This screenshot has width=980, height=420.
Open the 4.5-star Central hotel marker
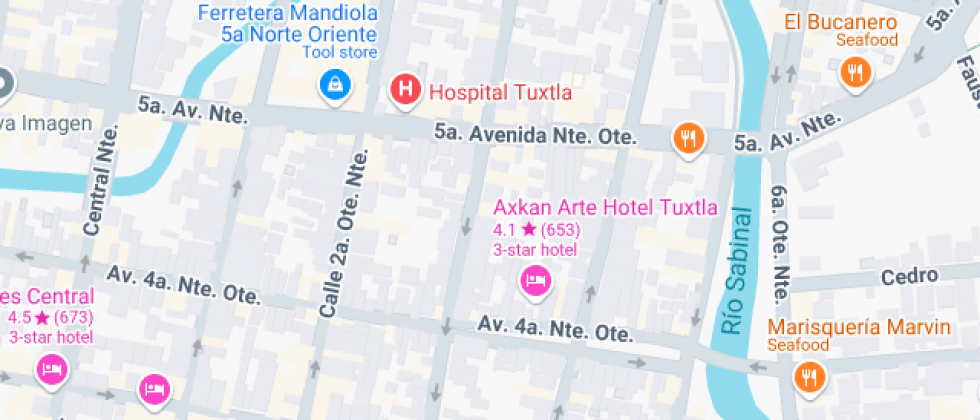point(50,372)
